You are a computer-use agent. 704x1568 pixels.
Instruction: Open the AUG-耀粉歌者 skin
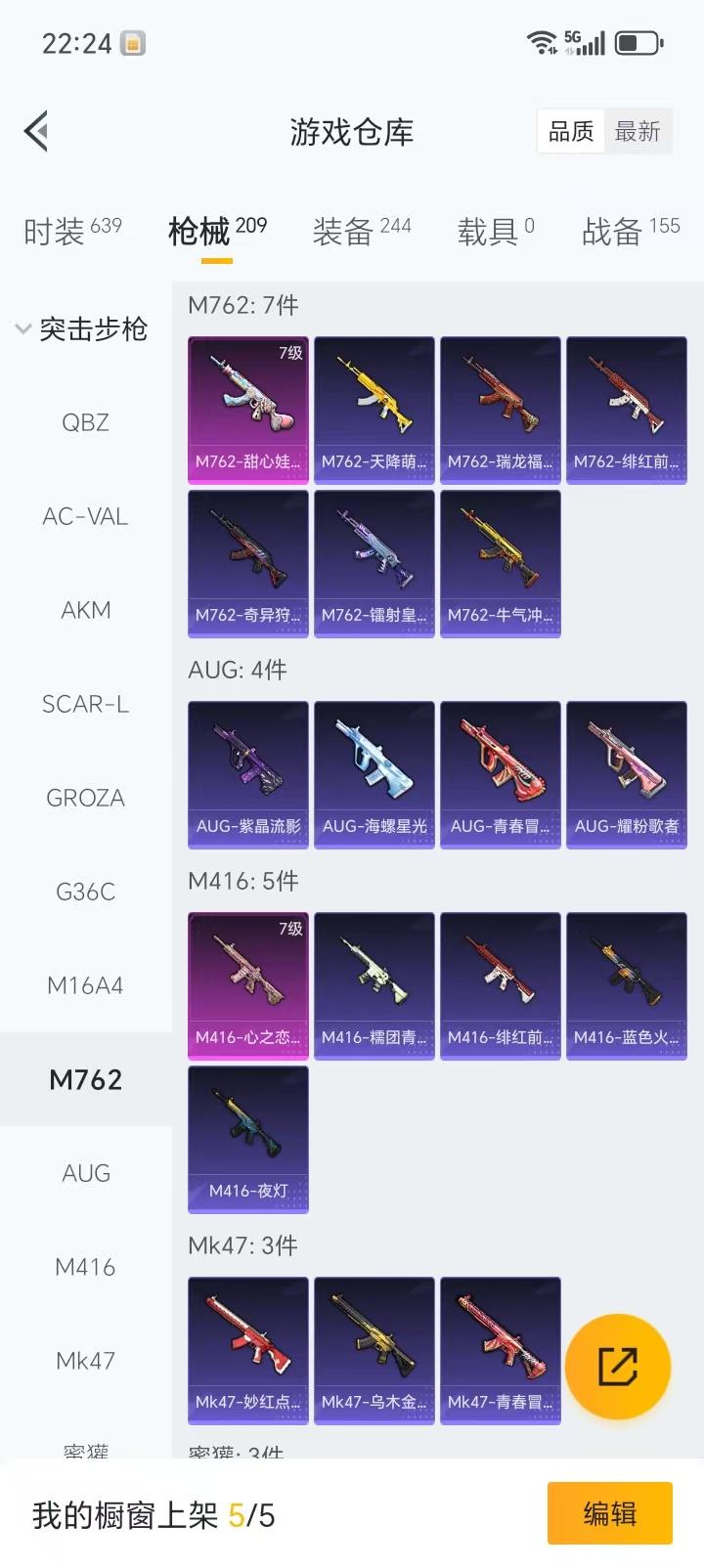(627, 774)
